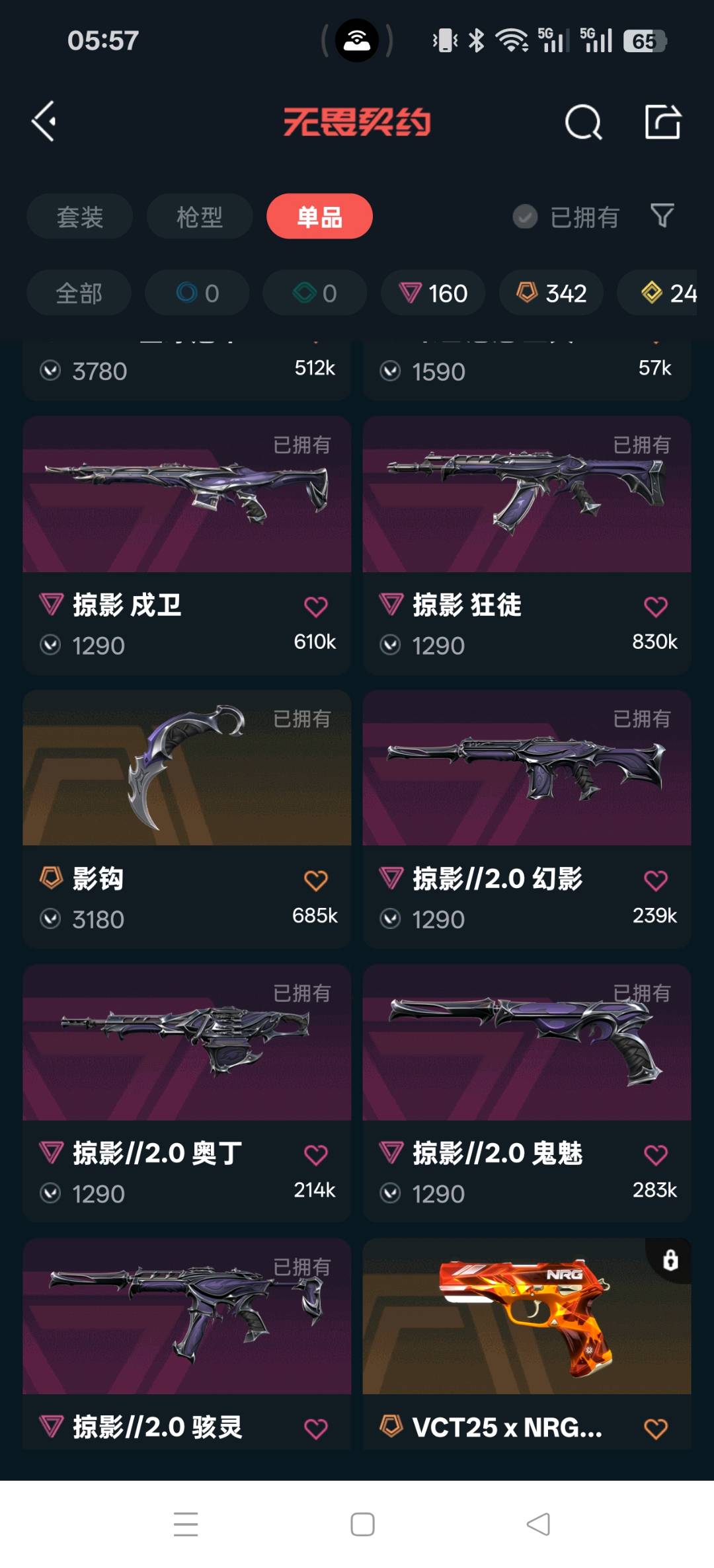Open the funnel filter options
714x1568 pixels.
tap(662, 215)
